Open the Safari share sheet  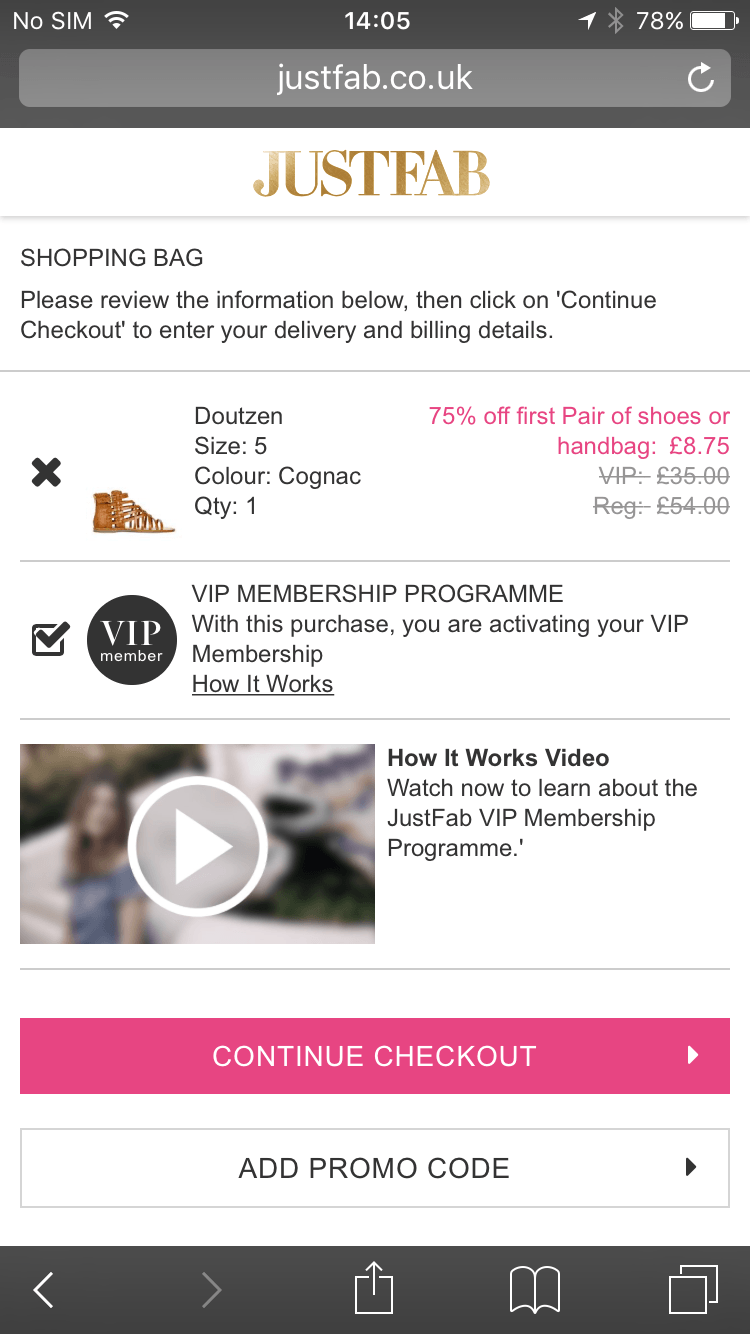tap(373, 1289)
